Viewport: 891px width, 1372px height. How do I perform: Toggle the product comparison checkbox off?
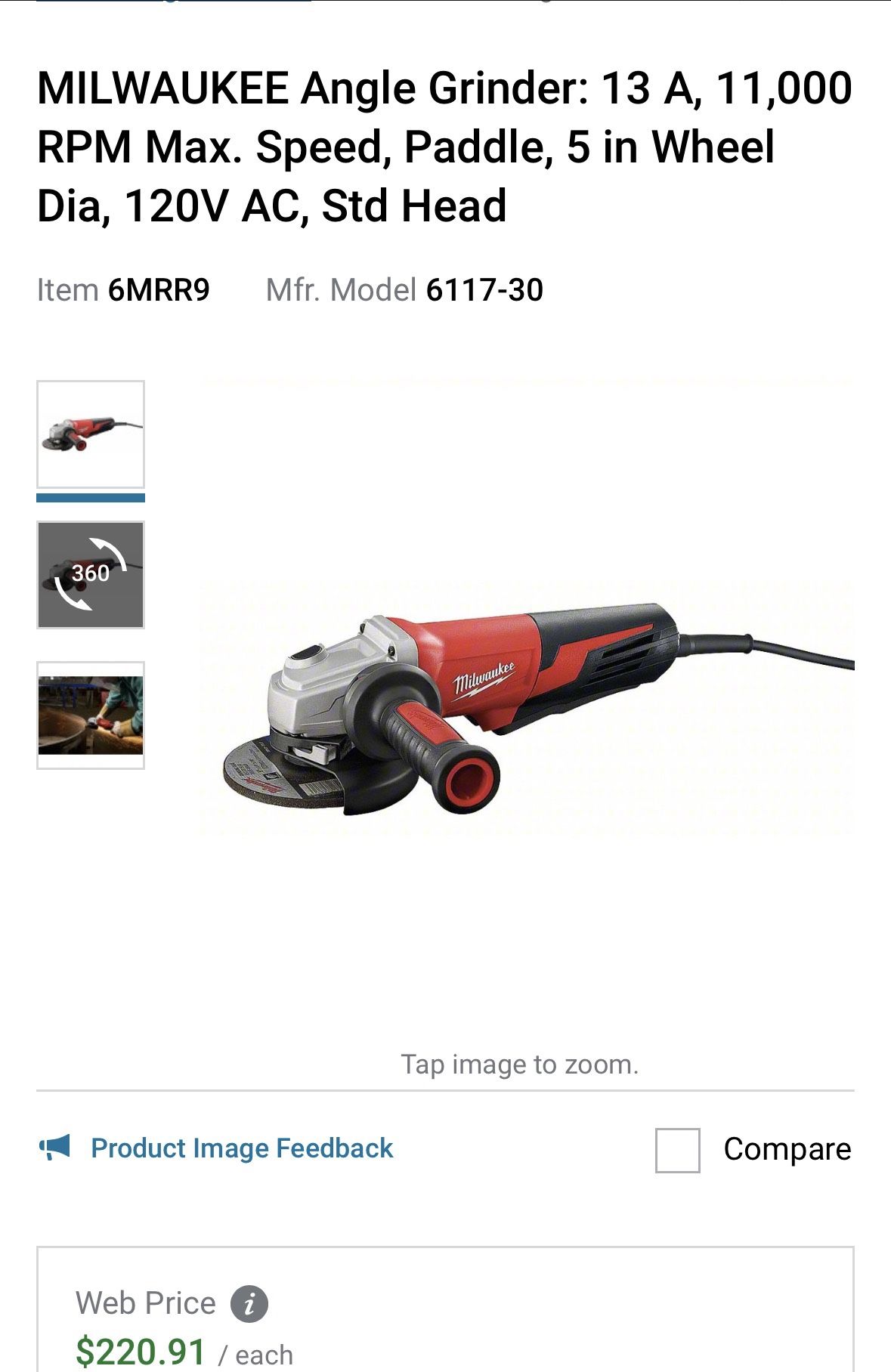point(677,1148)
